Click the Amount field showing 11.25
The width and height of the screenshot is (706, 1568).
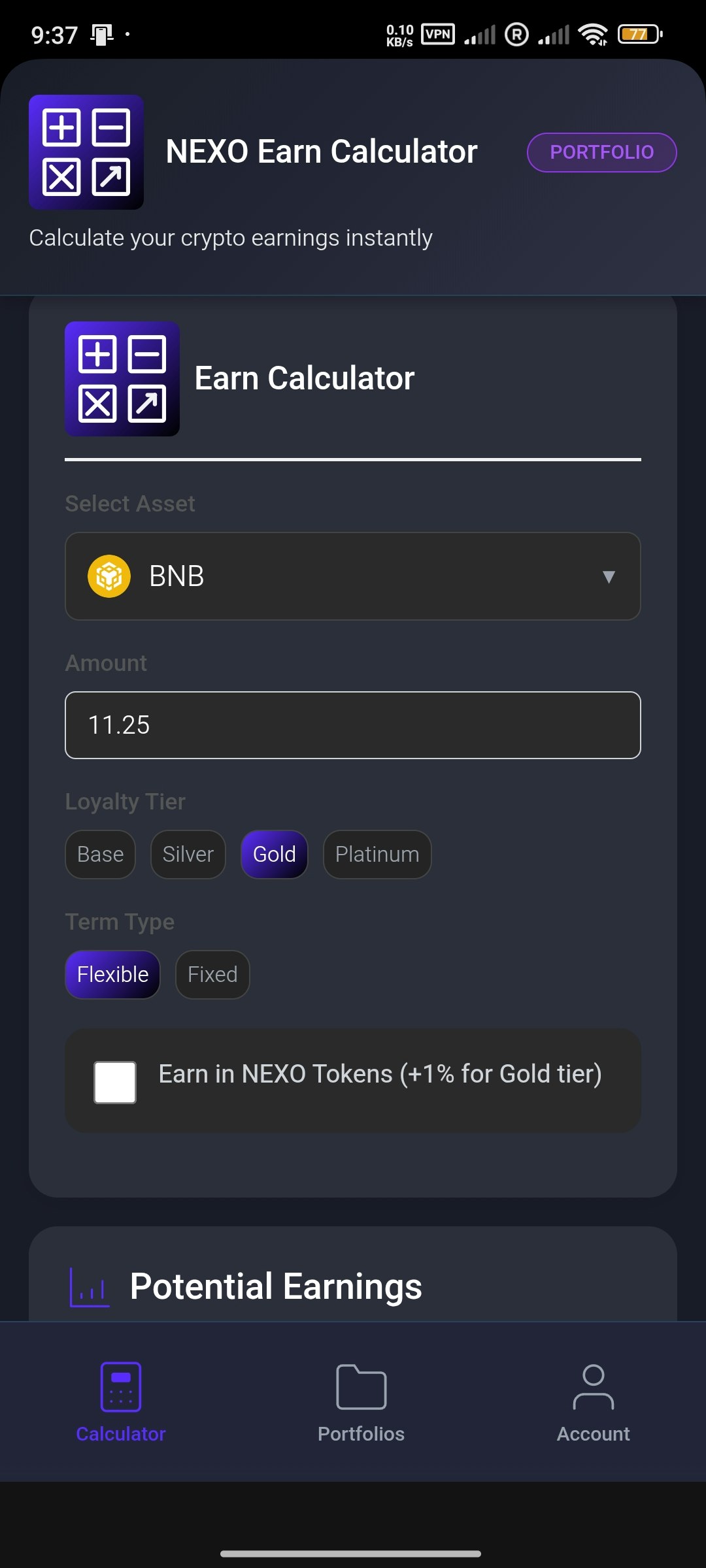(352, 725)
